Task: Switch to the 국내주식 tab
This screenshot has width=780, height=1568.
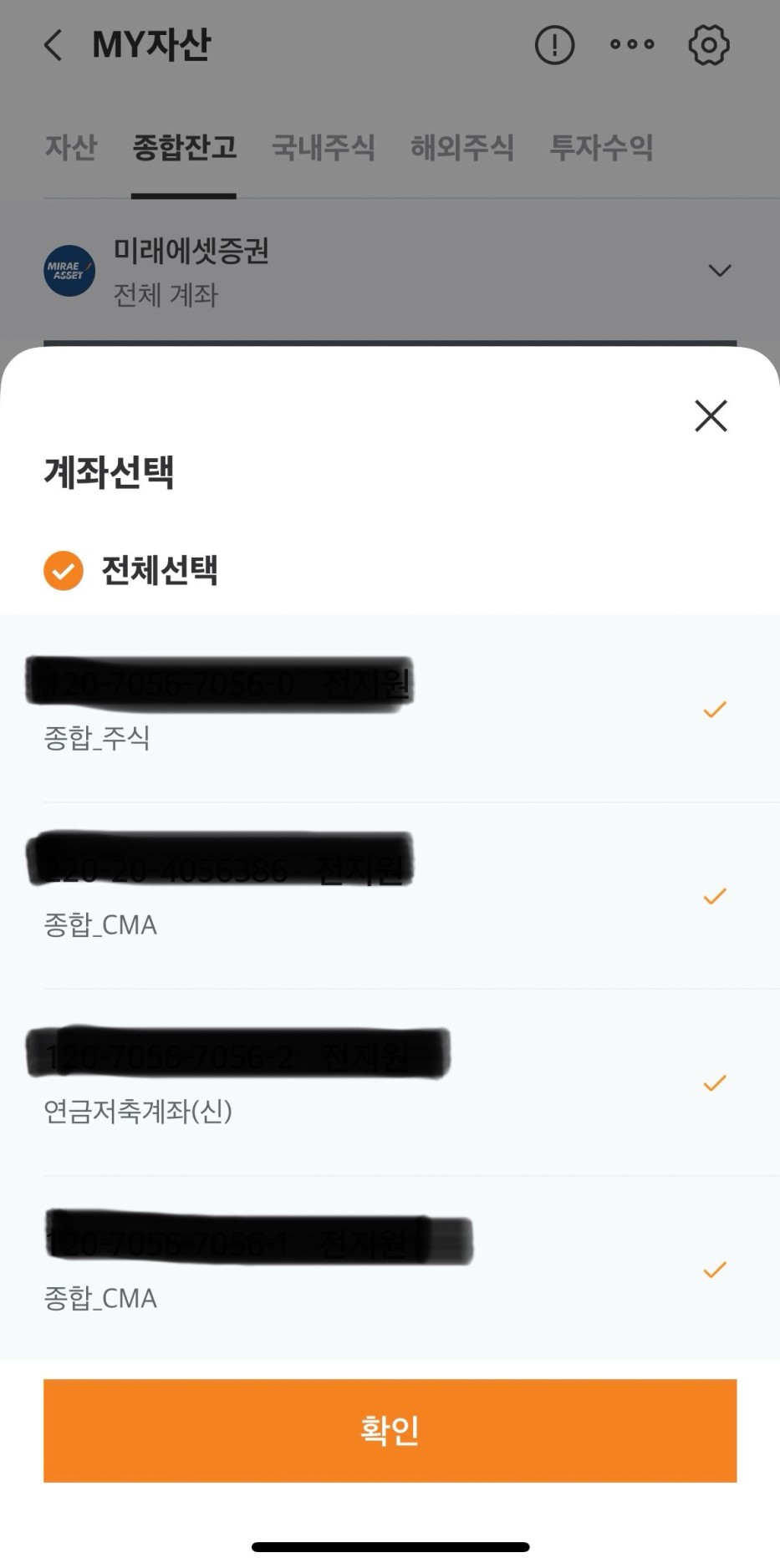Action: [x=324, y=148]
